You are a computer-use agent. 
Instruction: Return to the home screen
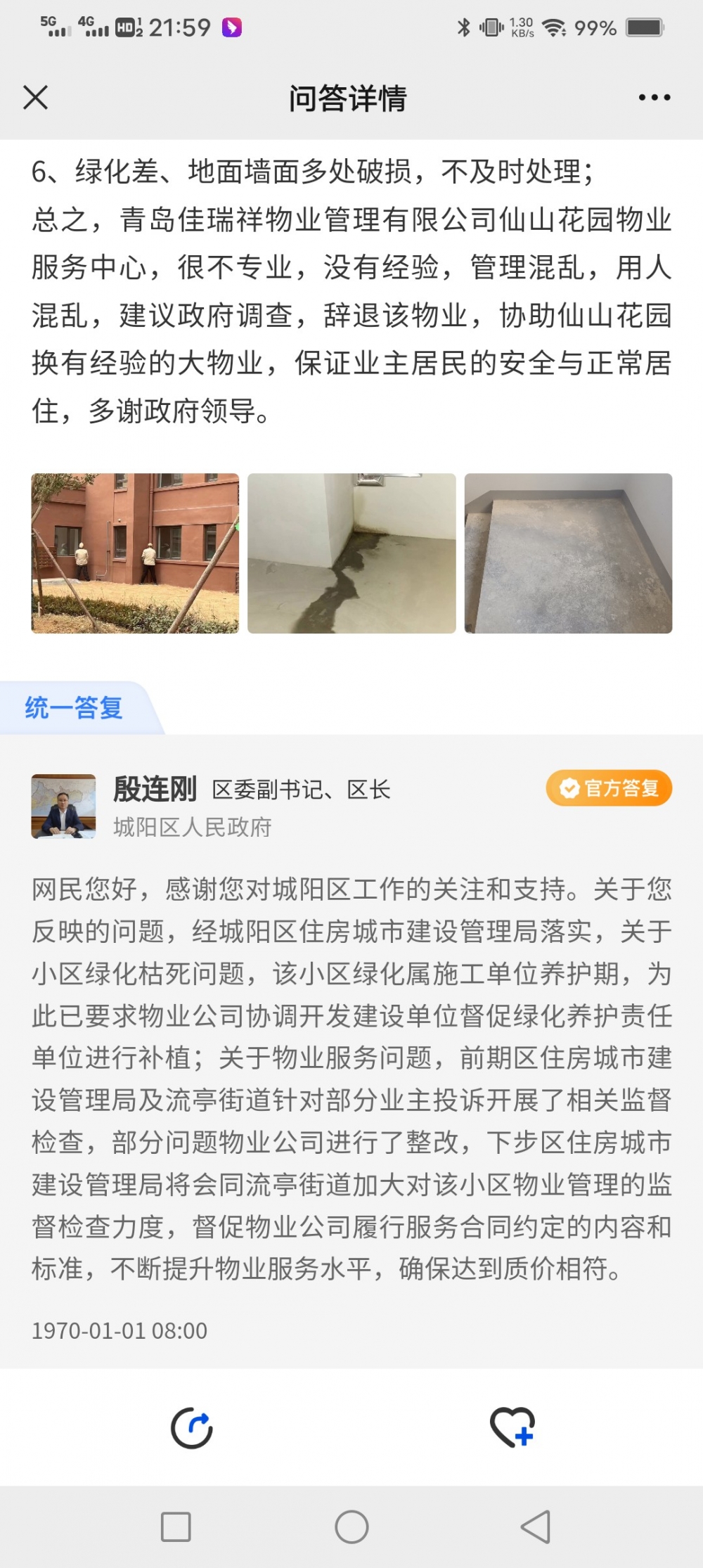click(351, 1527)
